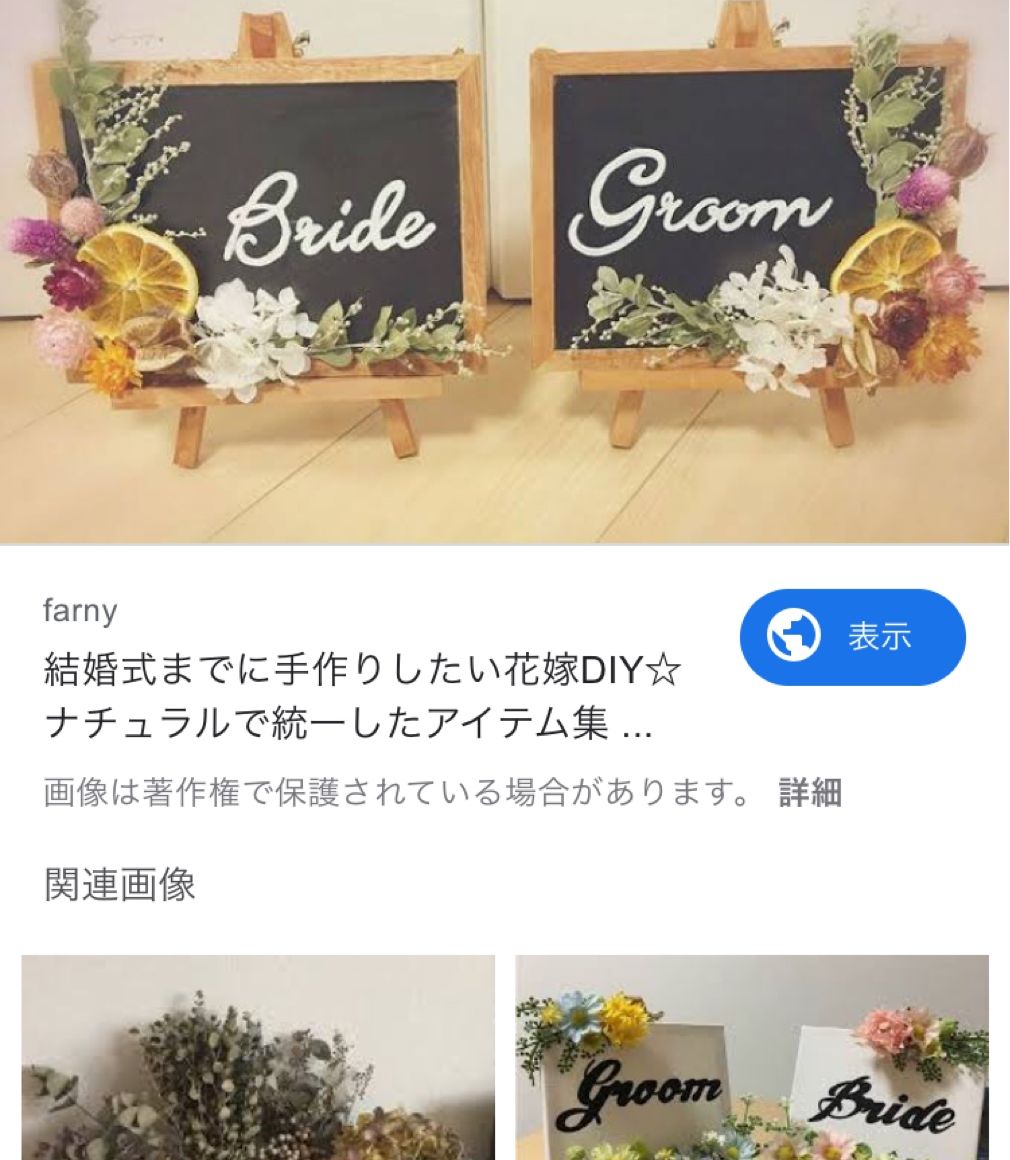Open the 詳細 copyright details link
1010x1160 pixels.
810,793
